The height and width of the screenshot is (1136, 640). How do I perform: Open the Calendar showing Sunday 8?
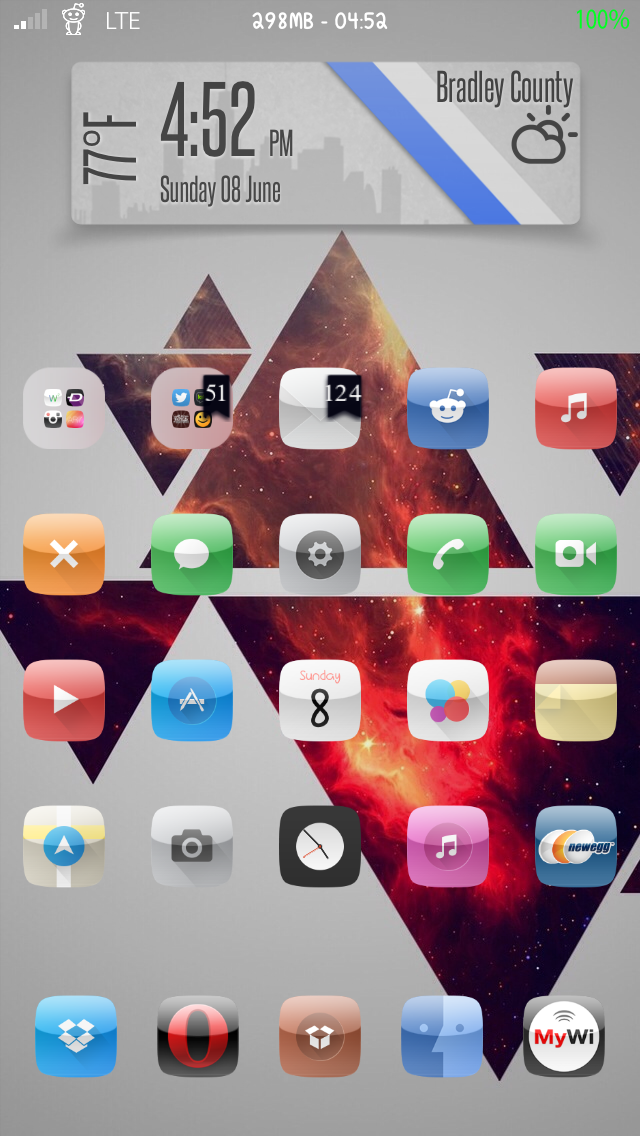(x=320, y=701)
